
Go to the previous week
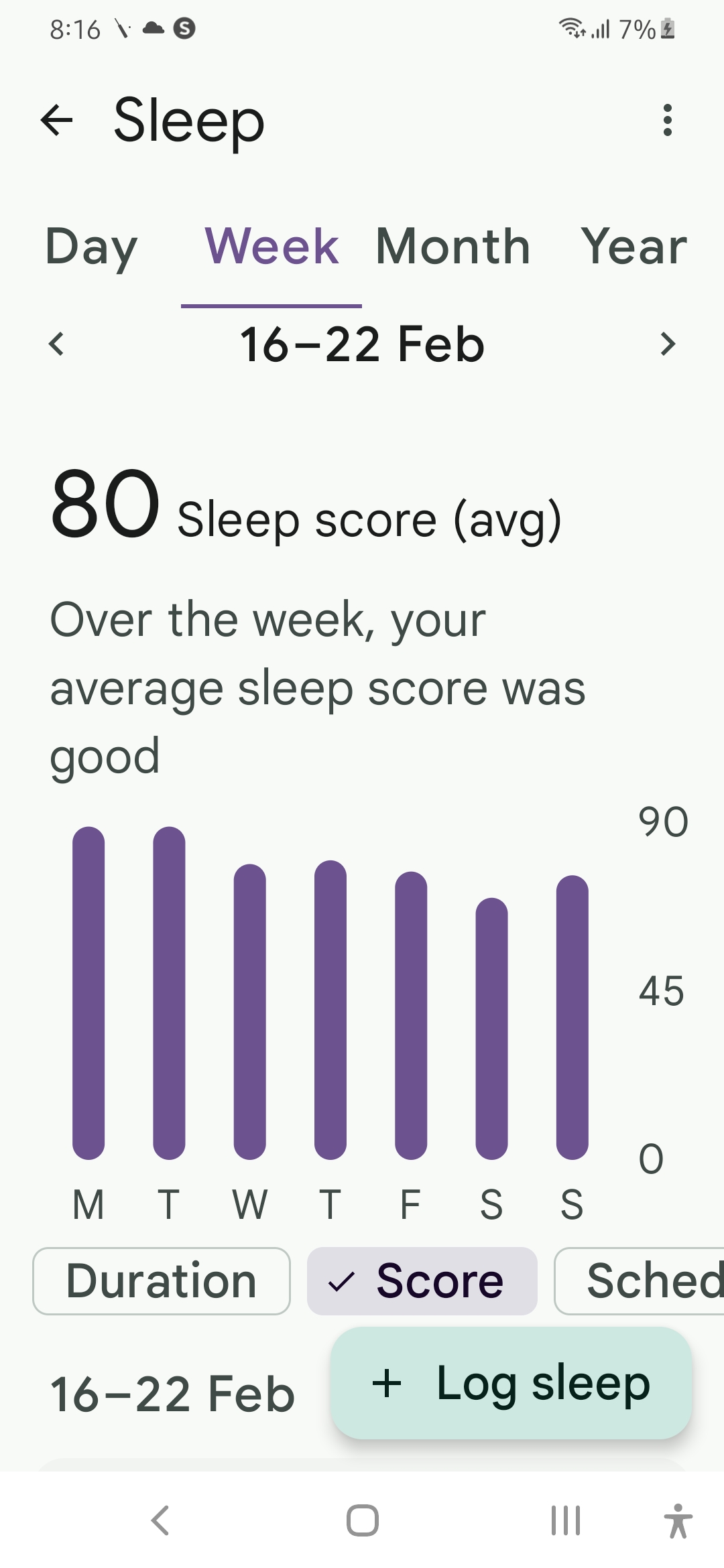click(57, 344)
